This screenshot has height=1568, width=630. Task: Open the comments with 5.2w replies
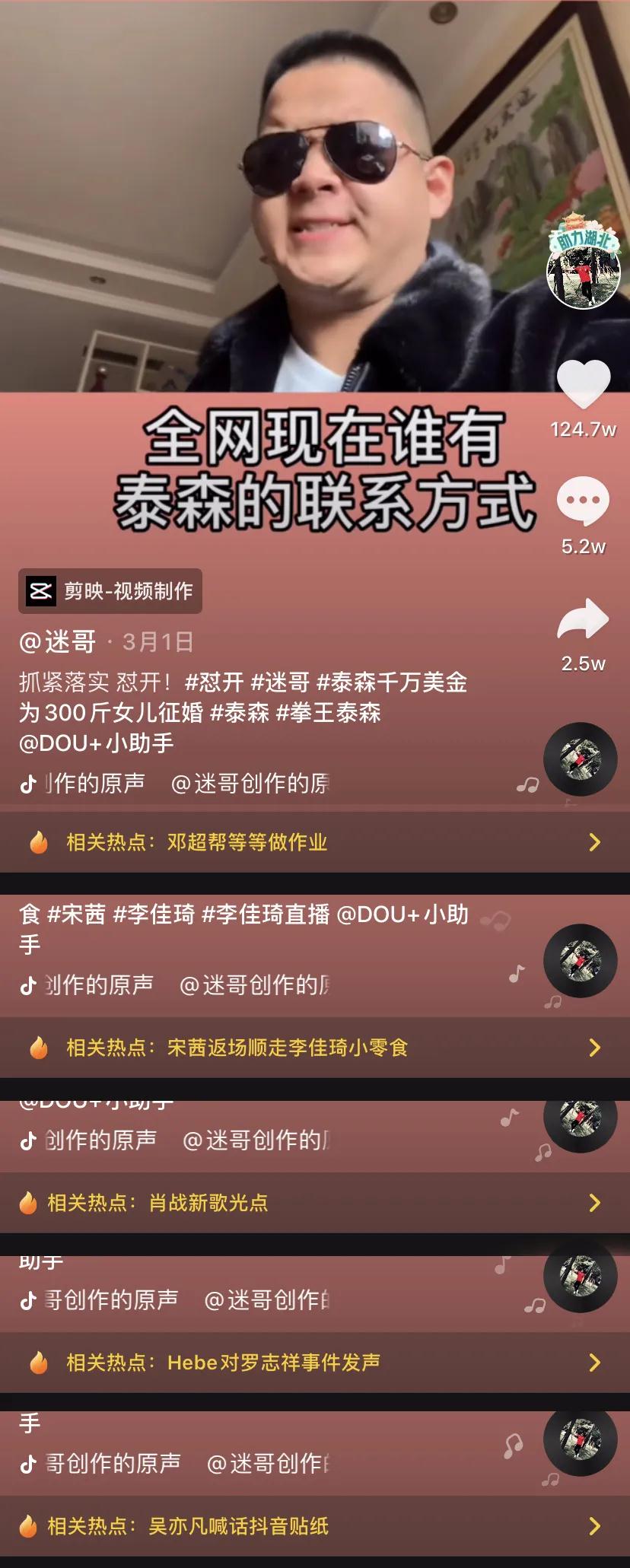pos(583,501)
